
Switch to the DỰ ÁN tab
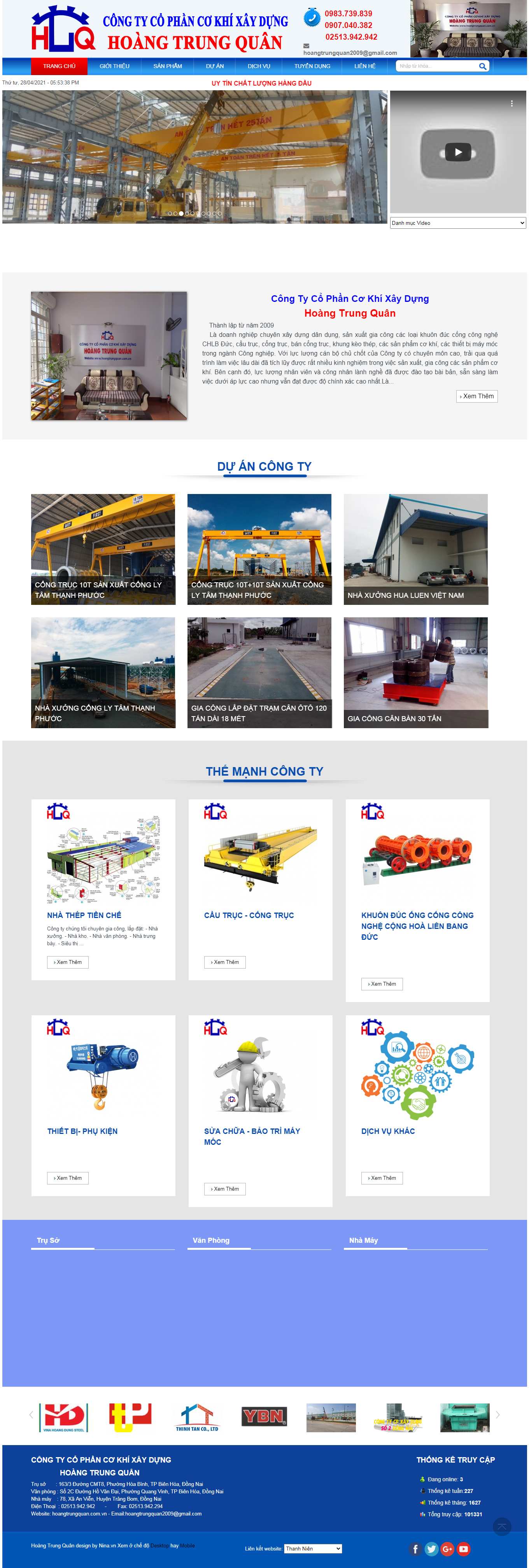coord(214,67)
